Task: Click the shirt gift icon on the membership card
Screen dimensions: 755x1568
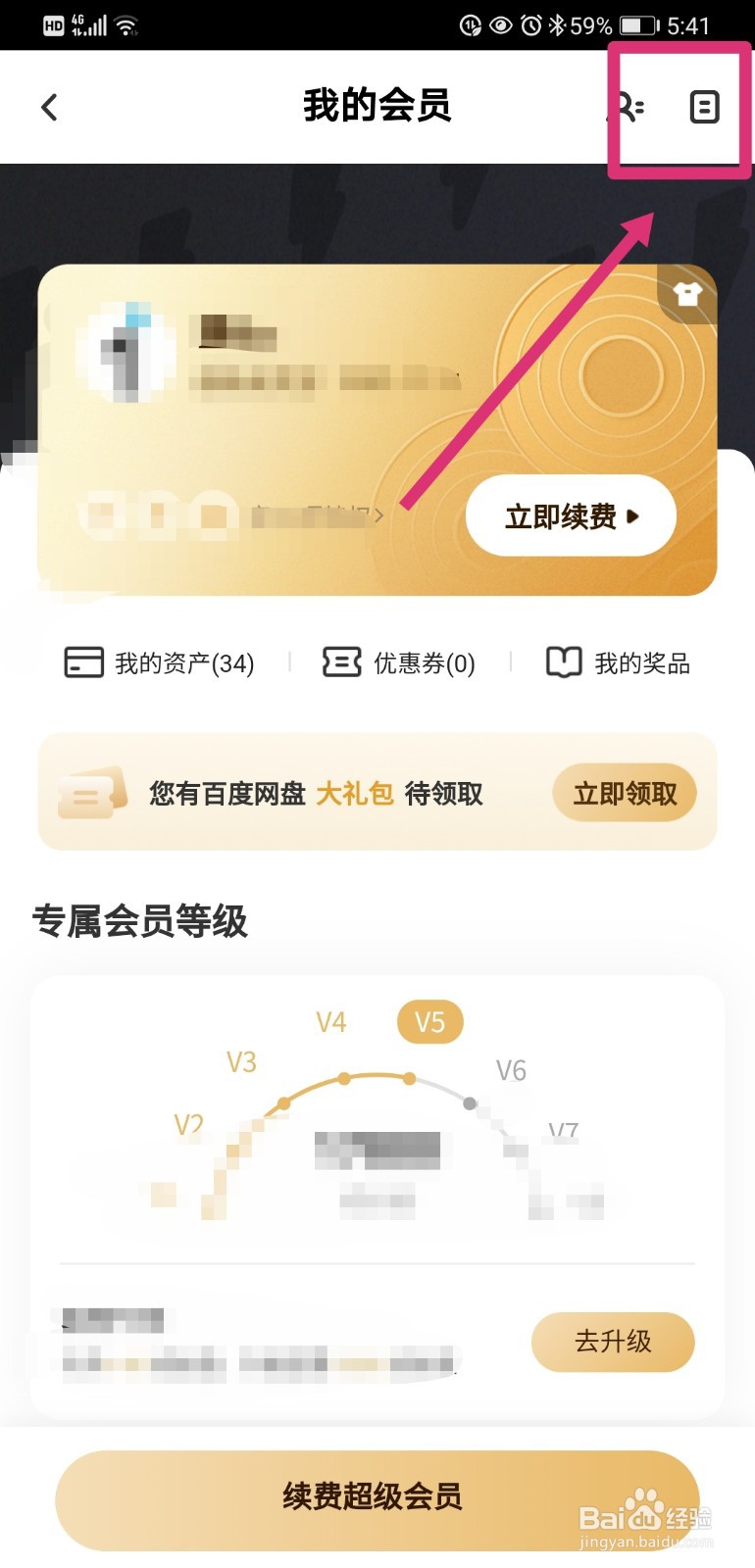Action: [x=685, y=293]
